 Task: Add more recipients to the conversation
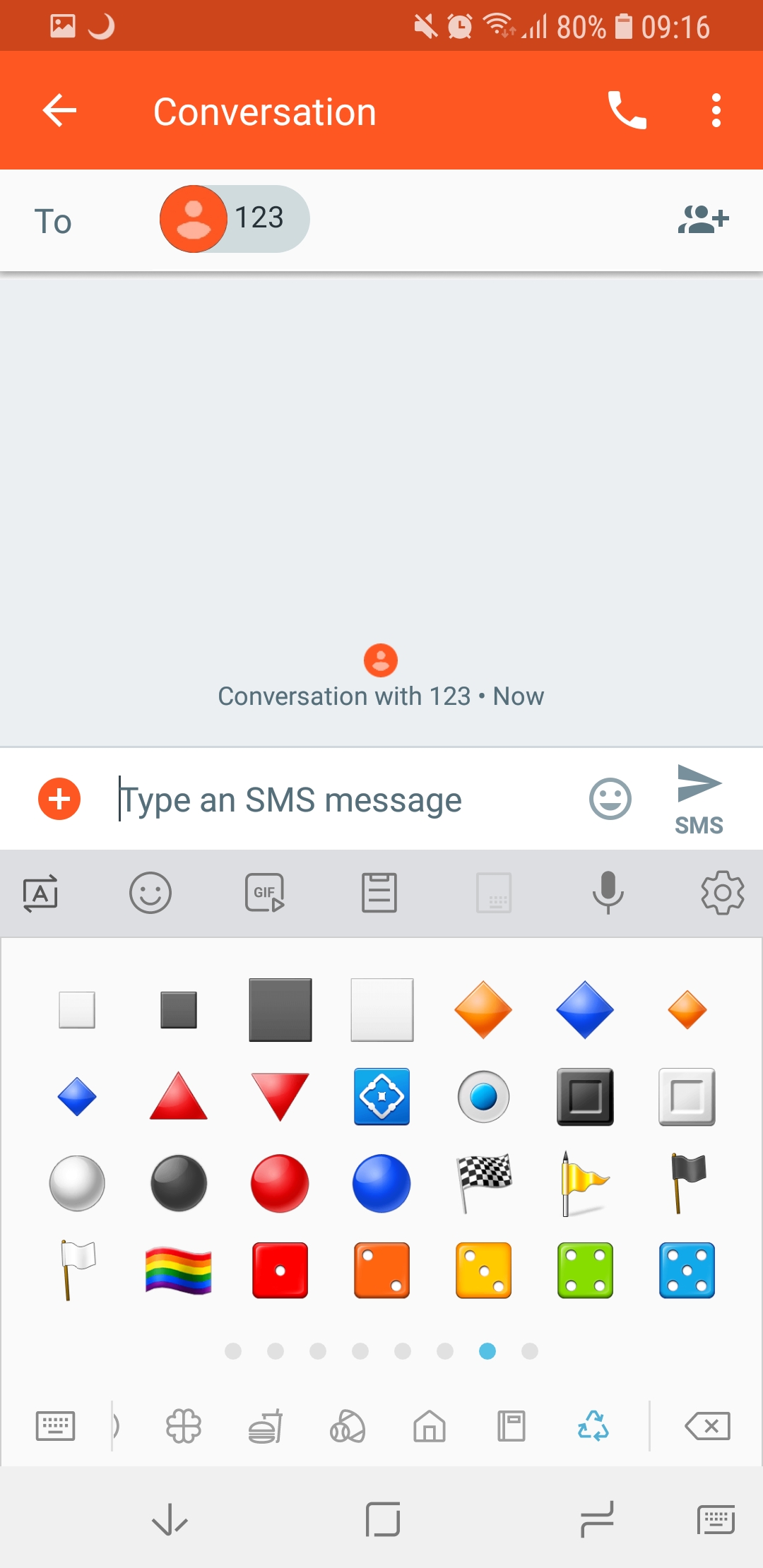pos(703,219)
